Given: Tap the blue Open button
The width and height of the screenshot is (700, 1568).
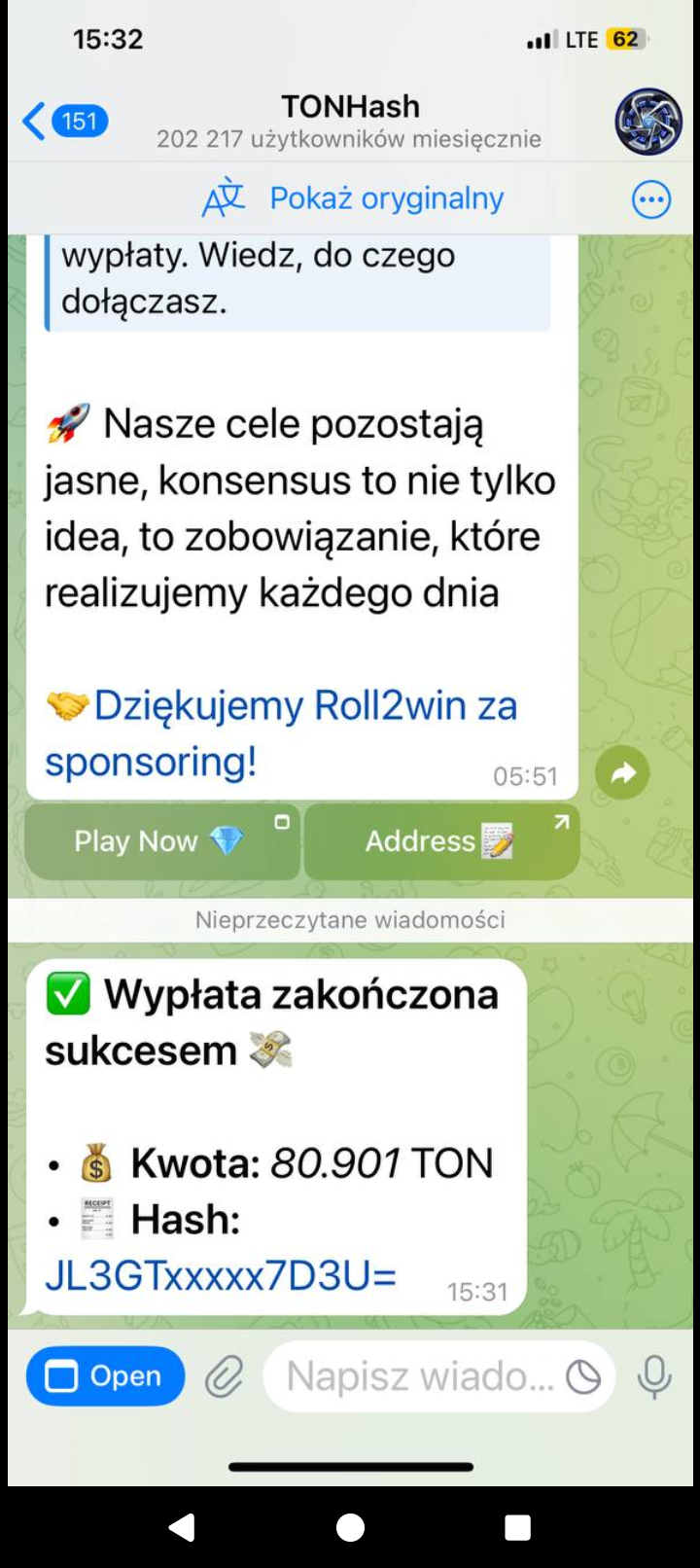Looking at the screenshot, I should (105, 1376).
